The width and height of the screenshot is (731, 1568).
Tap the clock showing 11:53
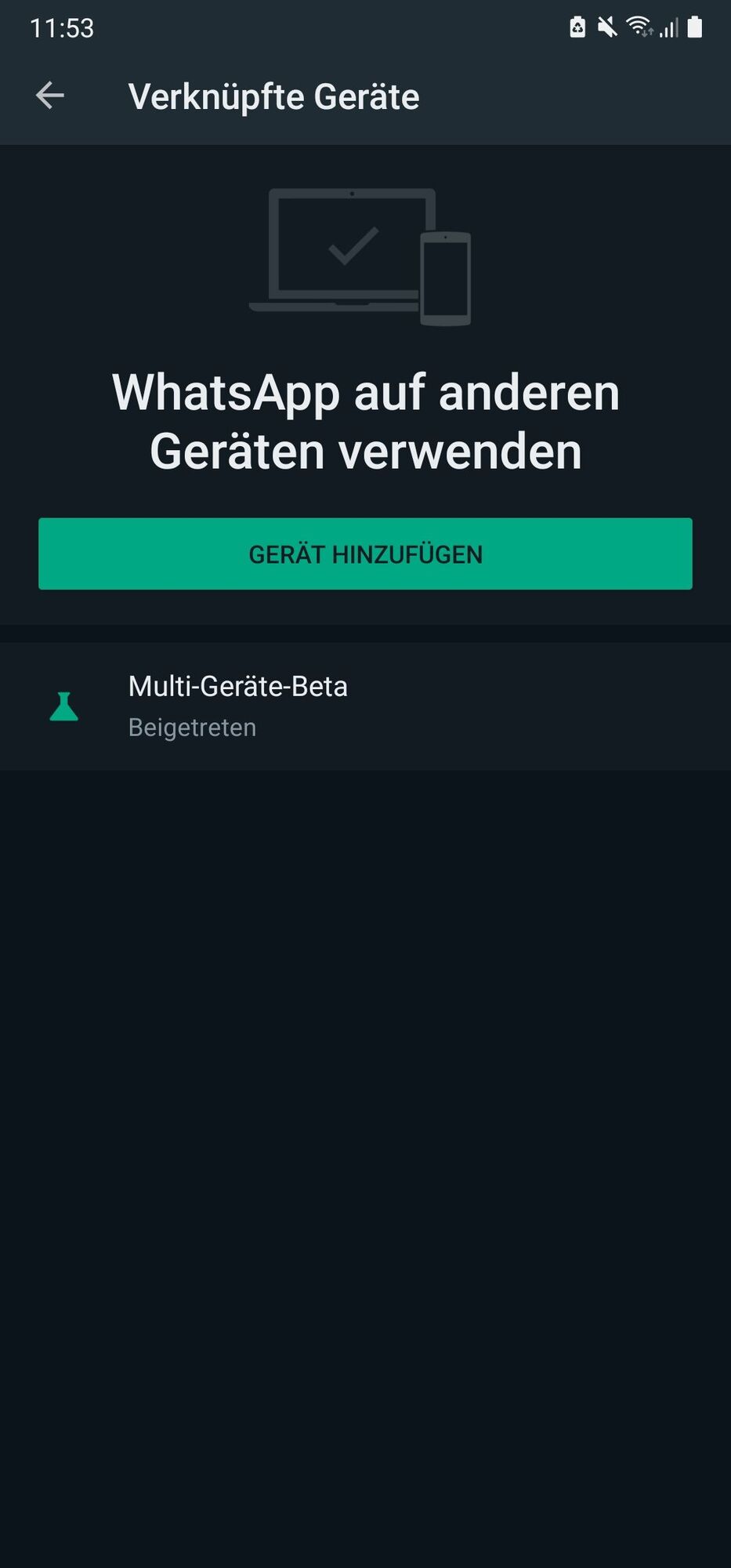click(63, 28)
